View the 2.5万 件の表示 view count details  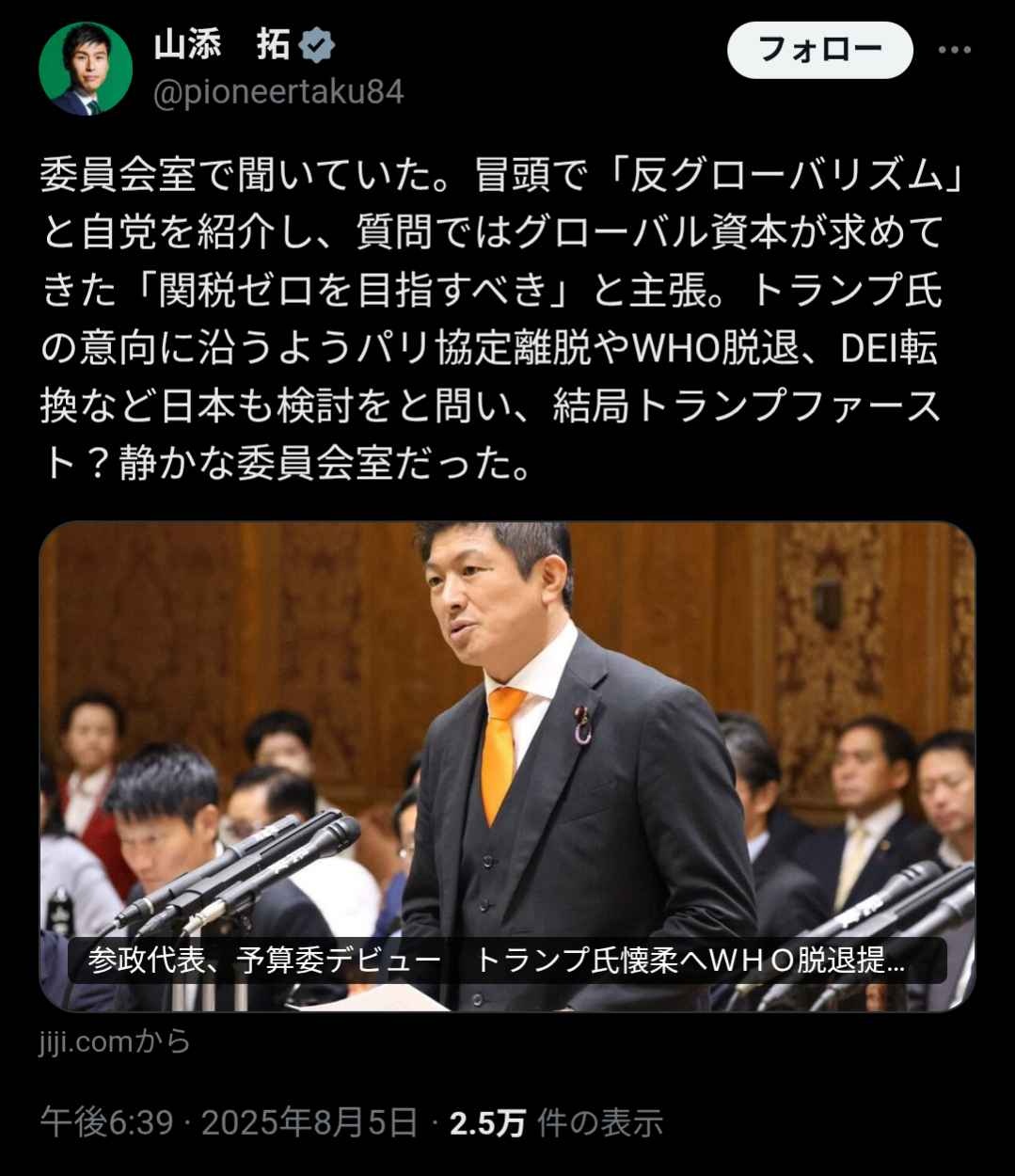pos(556,1122)
